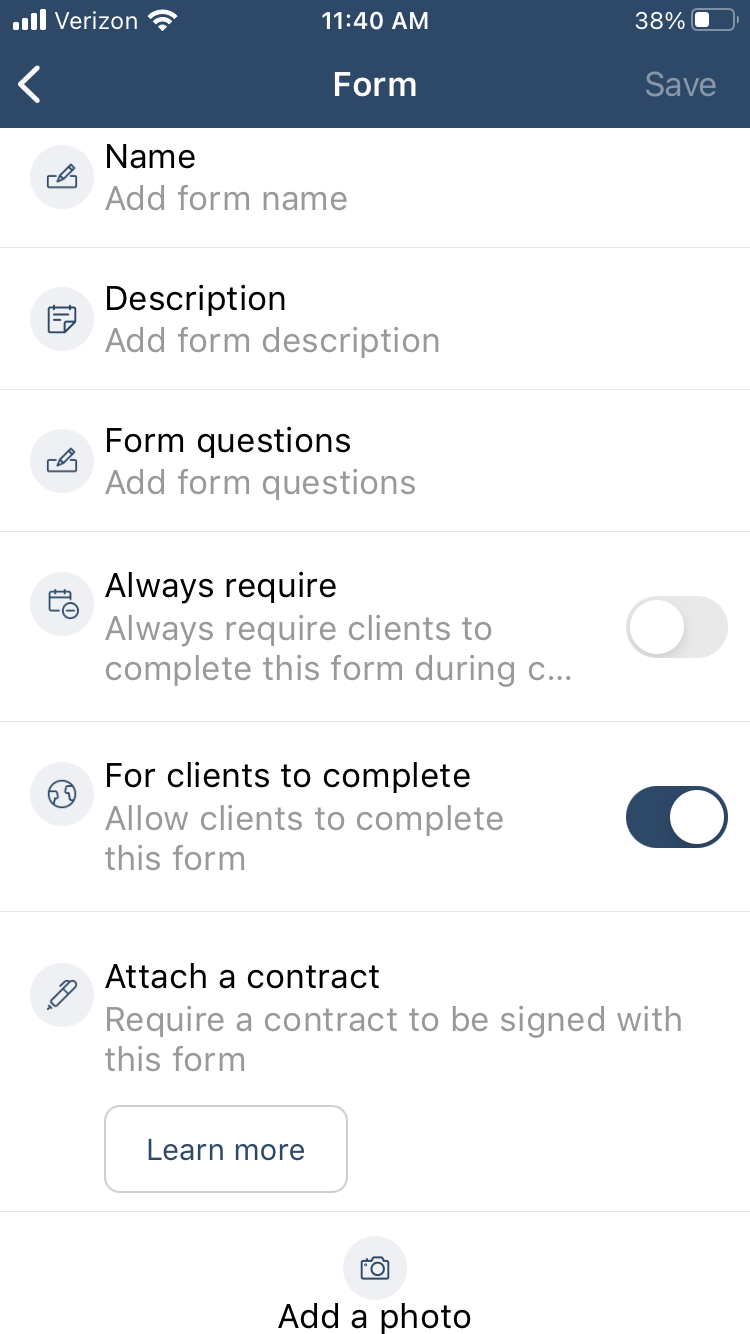Go back using the header arrow
750x1334 pixels.
click(x=31, y=85)
